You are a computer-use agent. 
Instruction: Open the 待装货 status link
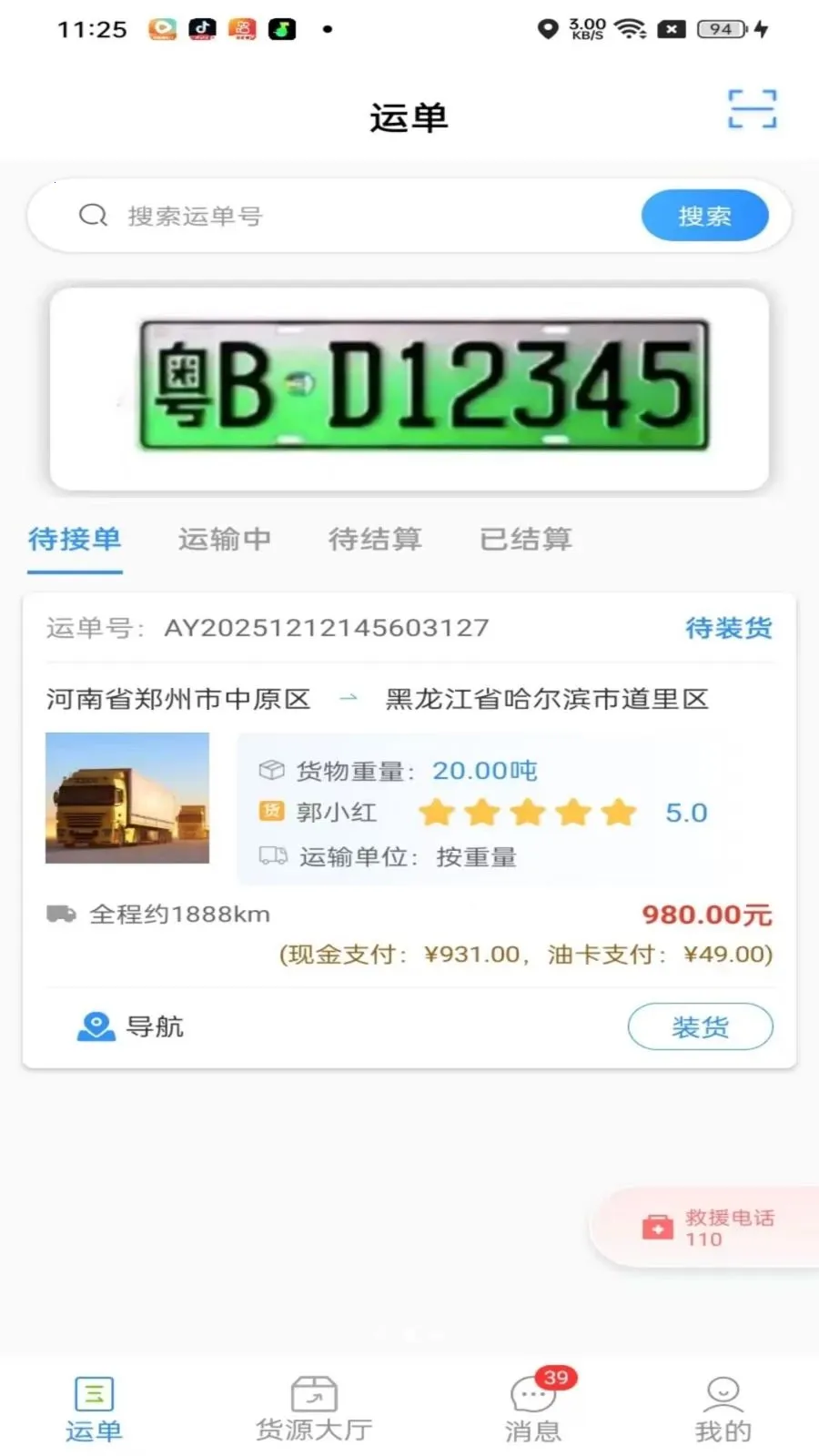pos(728,628)
